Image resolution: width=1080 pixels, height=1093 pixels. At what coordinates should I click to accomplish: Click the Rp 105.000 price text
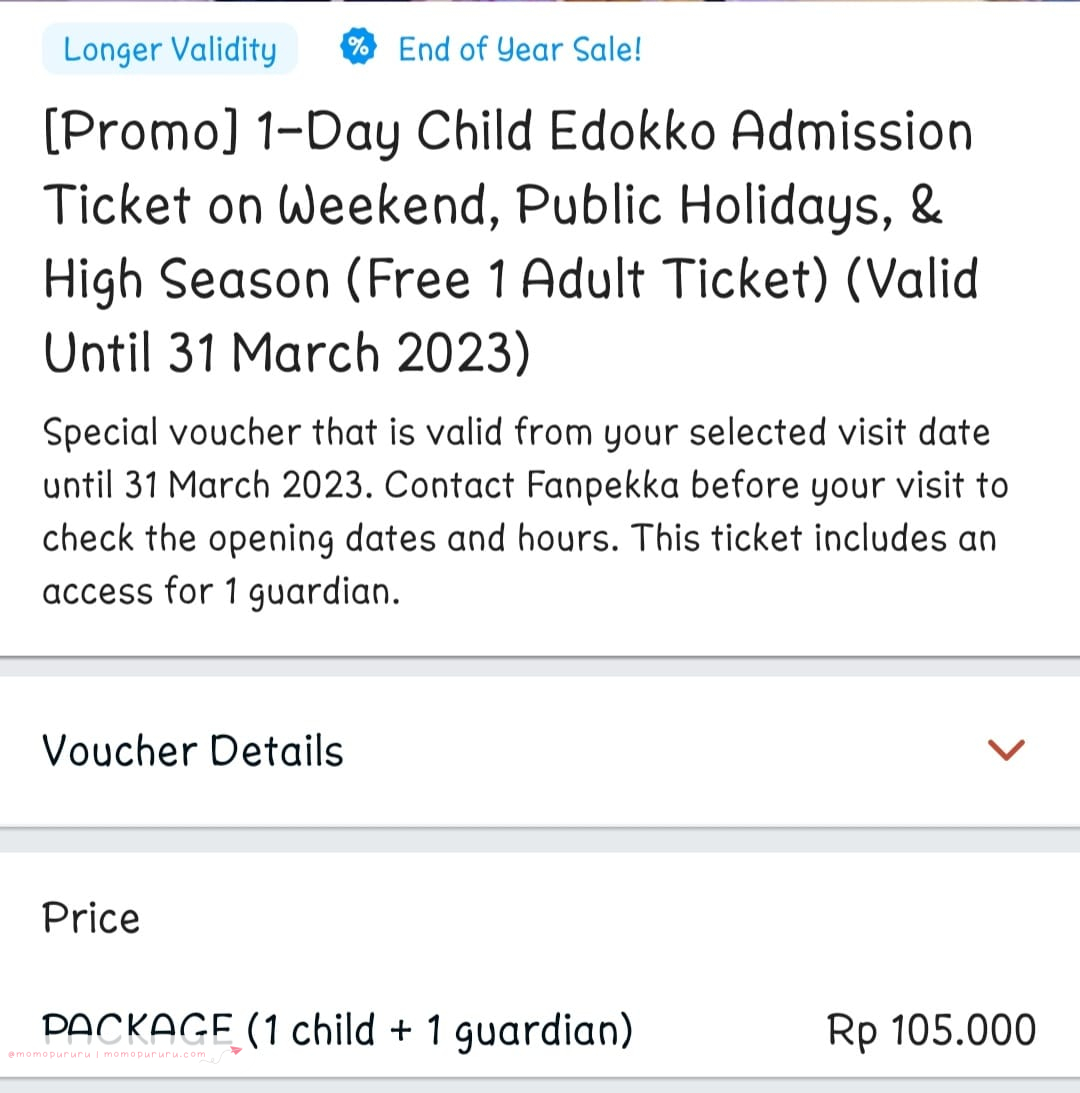[932, 1028]
